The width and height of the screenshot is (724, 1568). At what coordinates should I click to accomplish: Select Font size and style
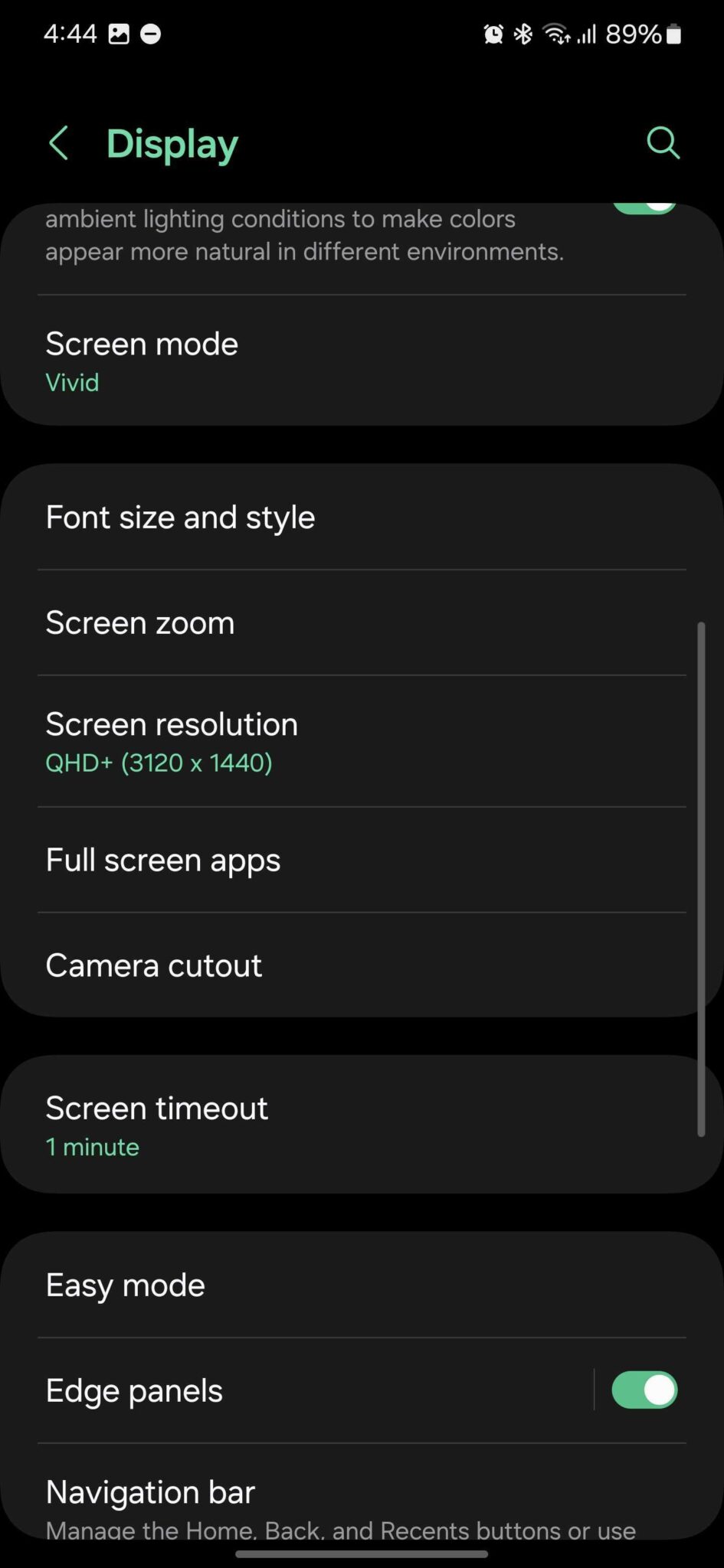pos(362,517)
